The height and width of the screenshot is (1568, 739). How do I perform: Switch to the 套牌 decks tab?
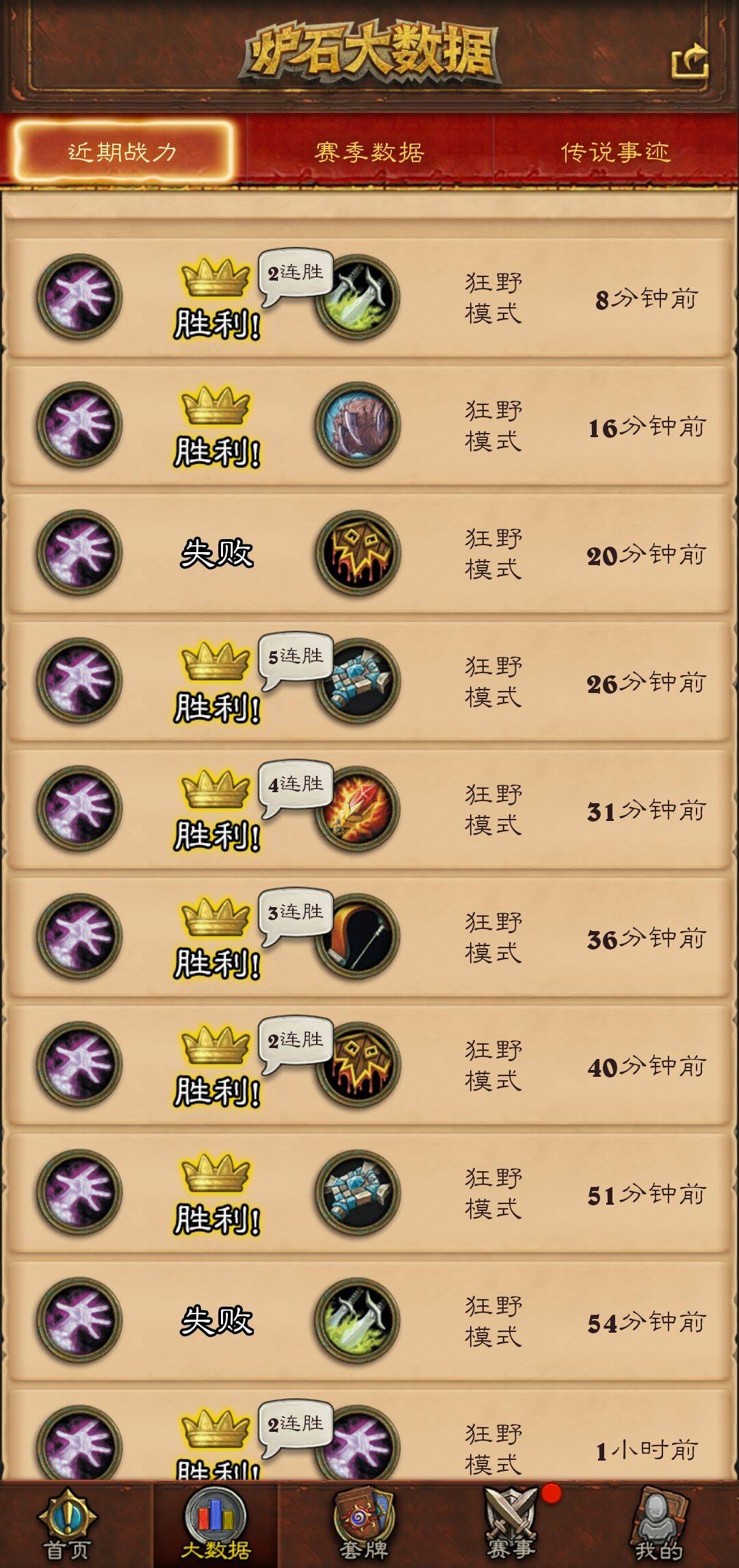[x=363, y=1524]
